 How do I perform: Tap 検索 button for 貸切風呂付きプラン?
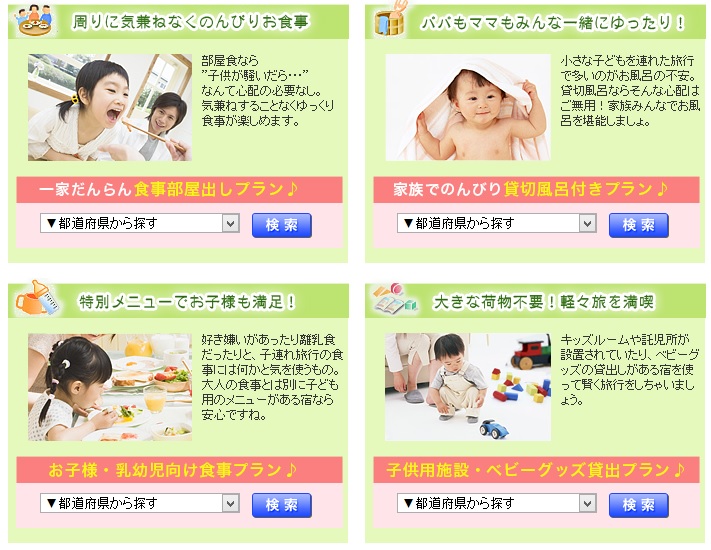[638, 225]
